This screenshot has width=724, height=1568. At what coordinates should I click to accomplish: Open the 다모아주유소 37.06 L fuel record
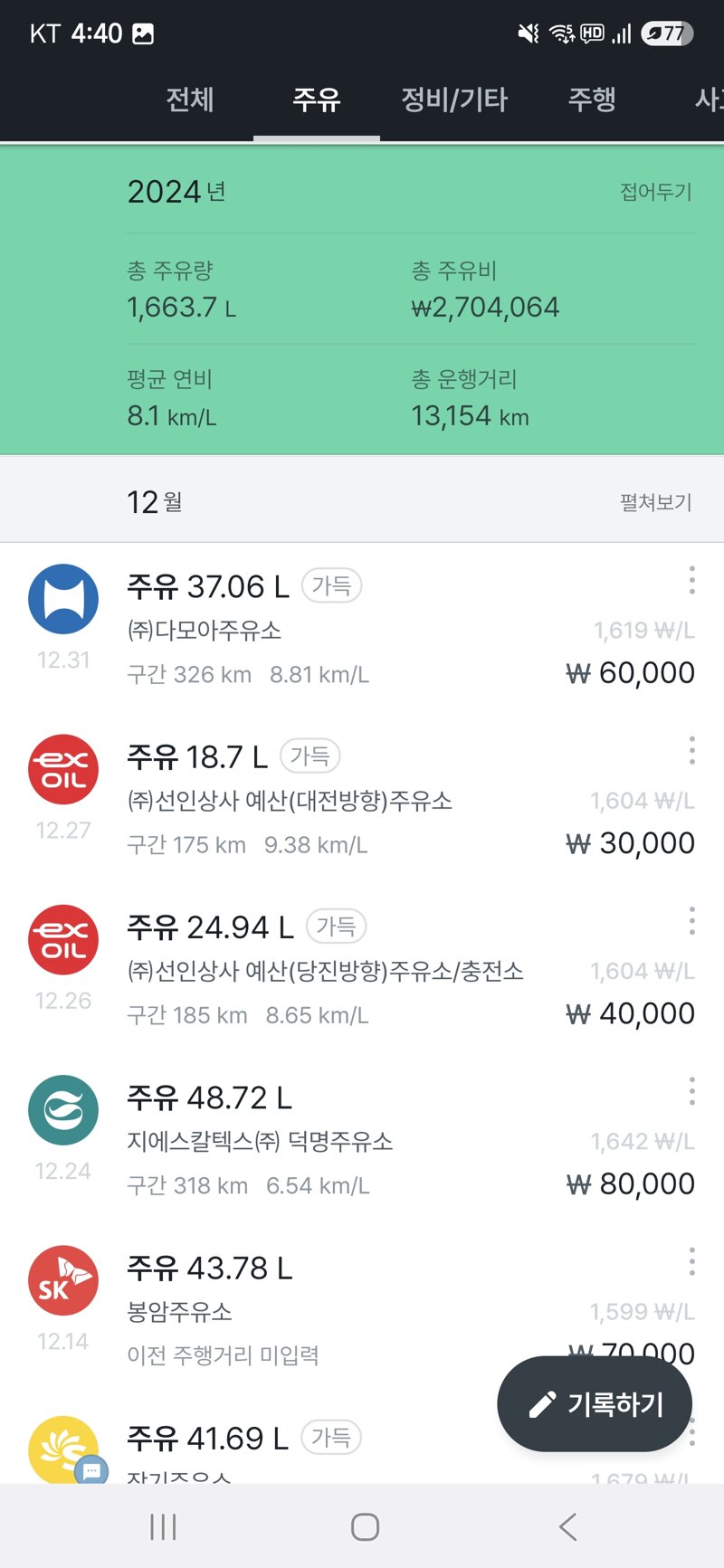click(x=362, y=629)
